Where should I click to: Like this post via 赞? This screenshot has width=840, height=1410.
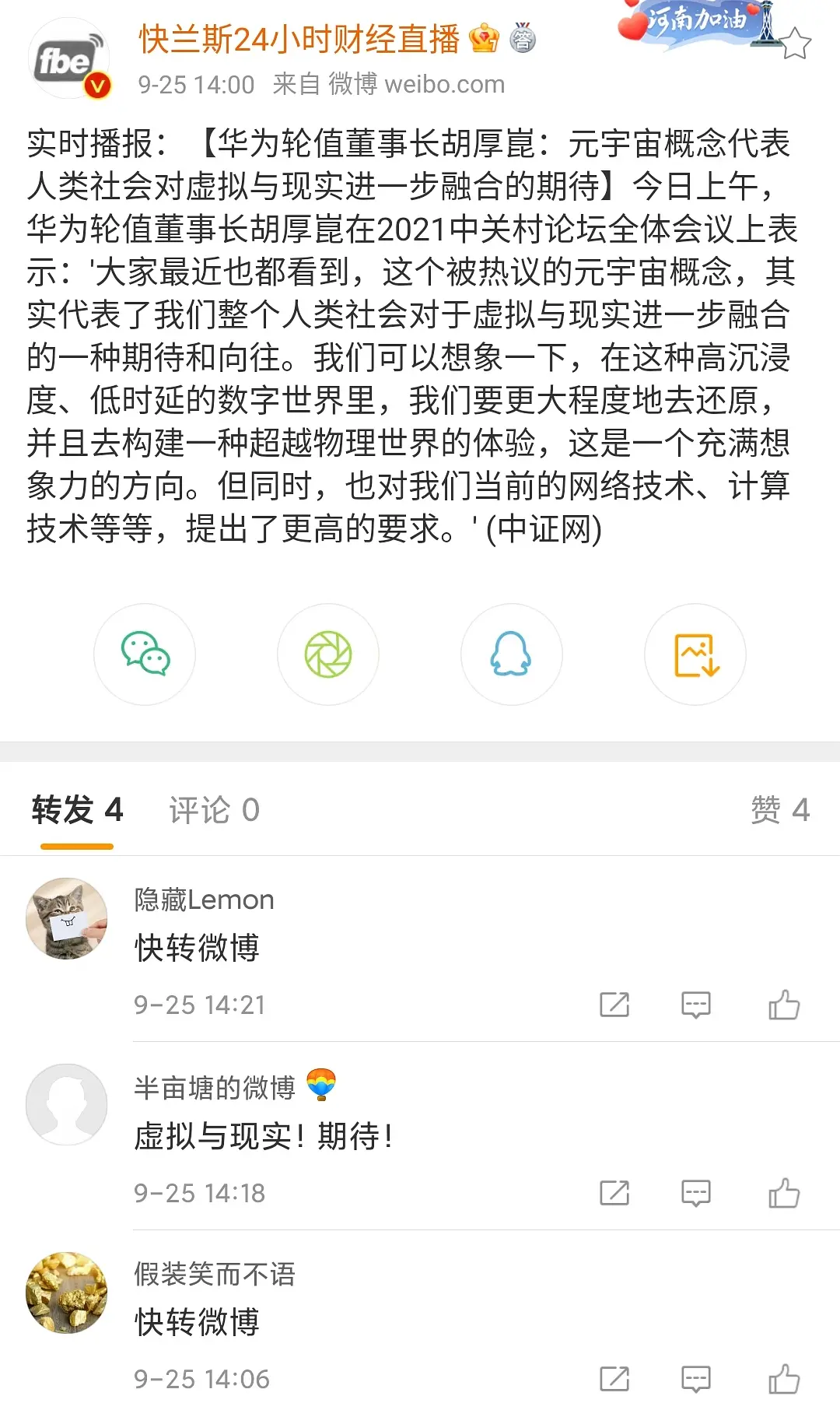(x=780, y=810)
